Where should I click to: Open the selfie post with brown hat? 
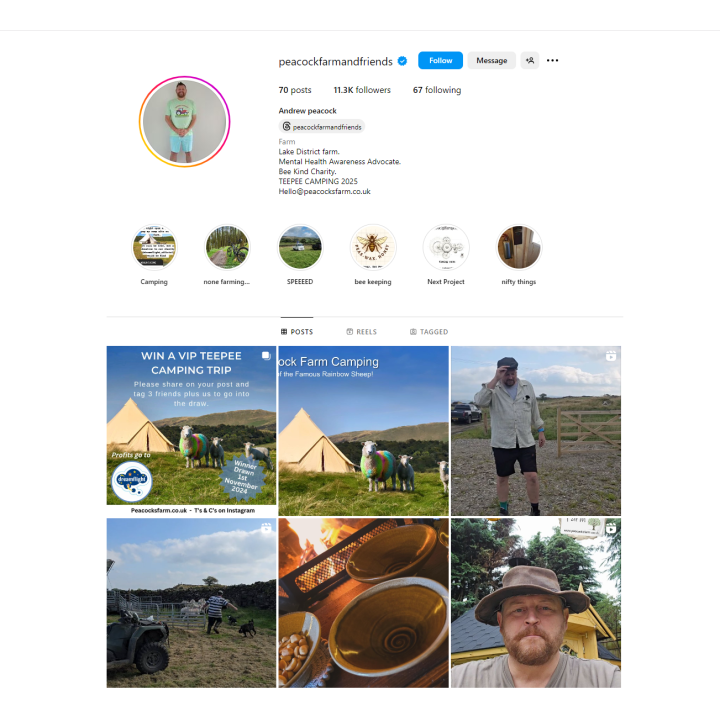(535, 603)
